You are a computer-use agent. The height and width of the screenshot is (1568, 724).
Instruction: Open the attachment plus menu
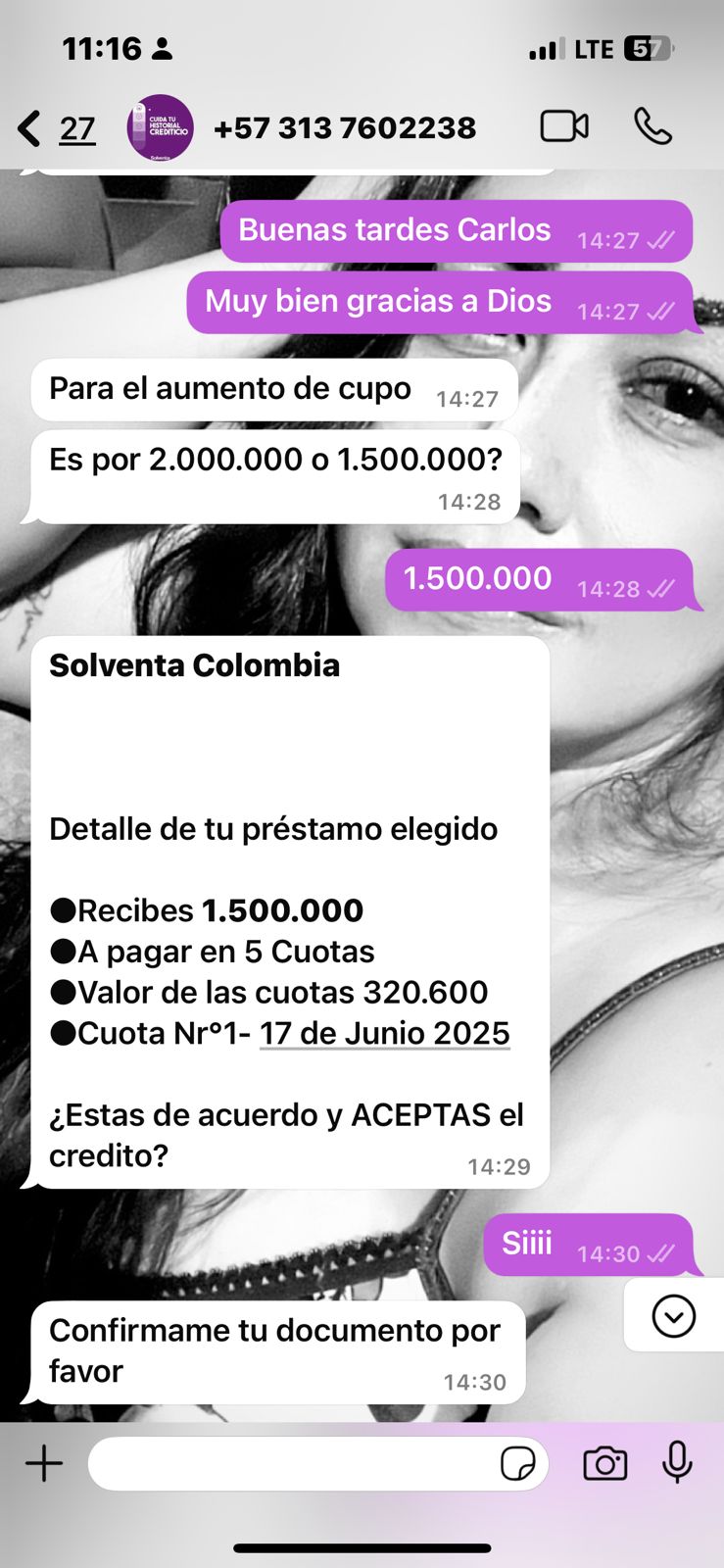[44, 1464]
